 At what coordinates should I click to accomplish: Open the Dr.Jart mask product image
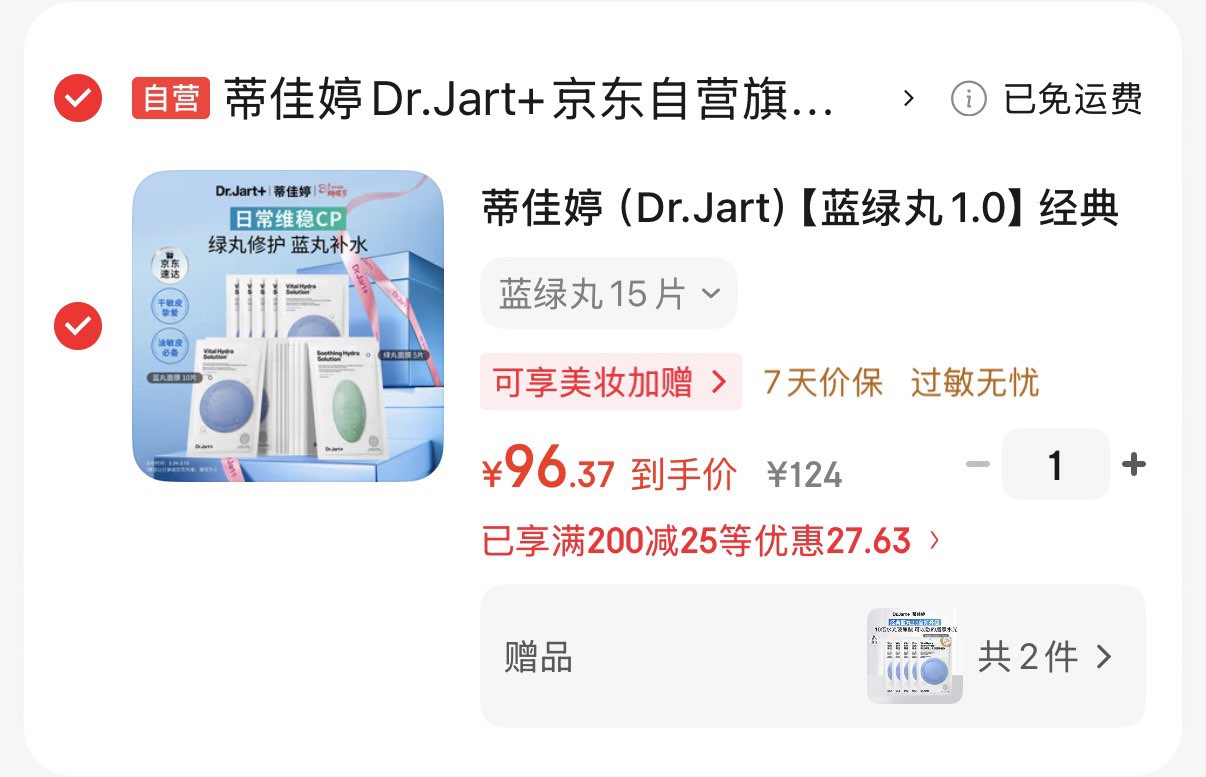coord(288,326)
